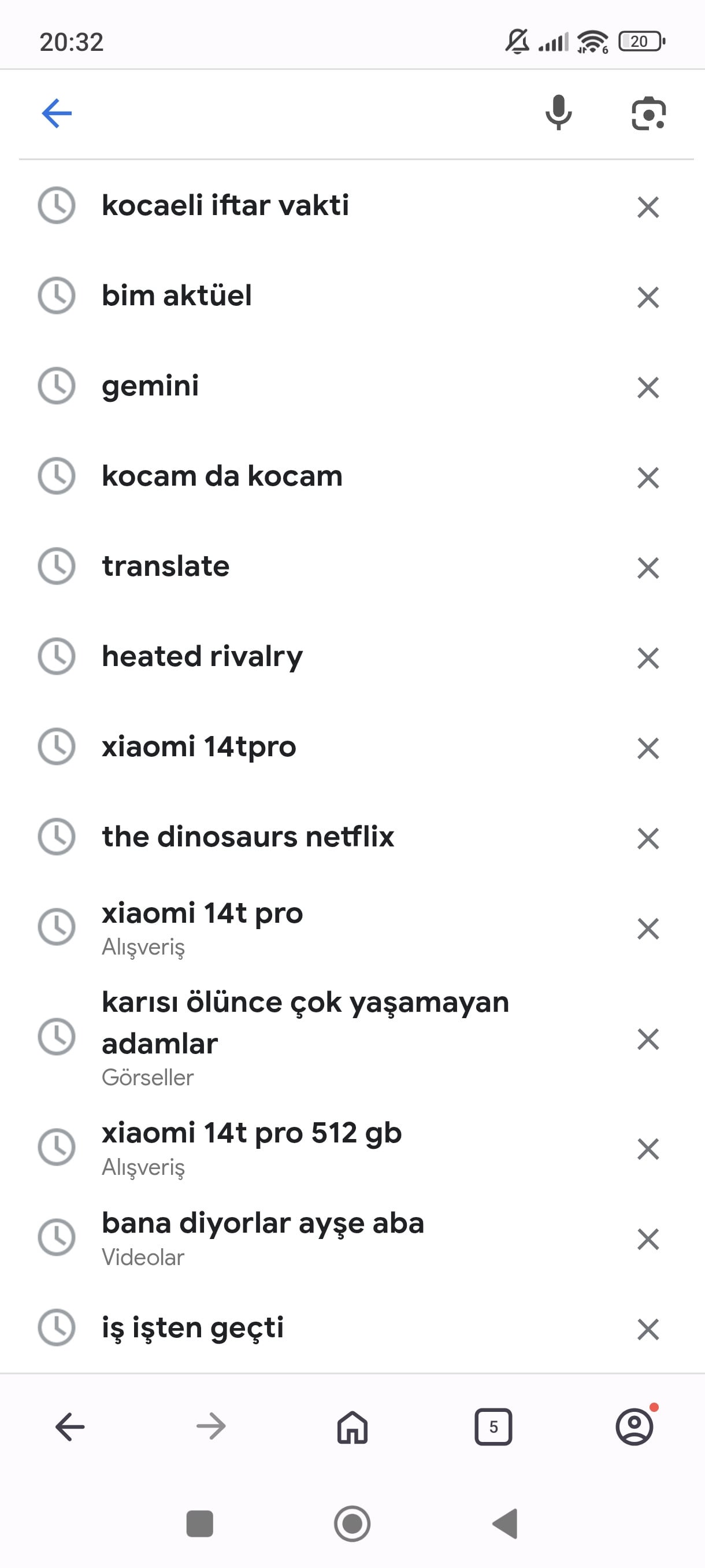The width and height of the screenshot is (705, 1568).
Task: Start voice search with the microphone
Action: (558, 113)
